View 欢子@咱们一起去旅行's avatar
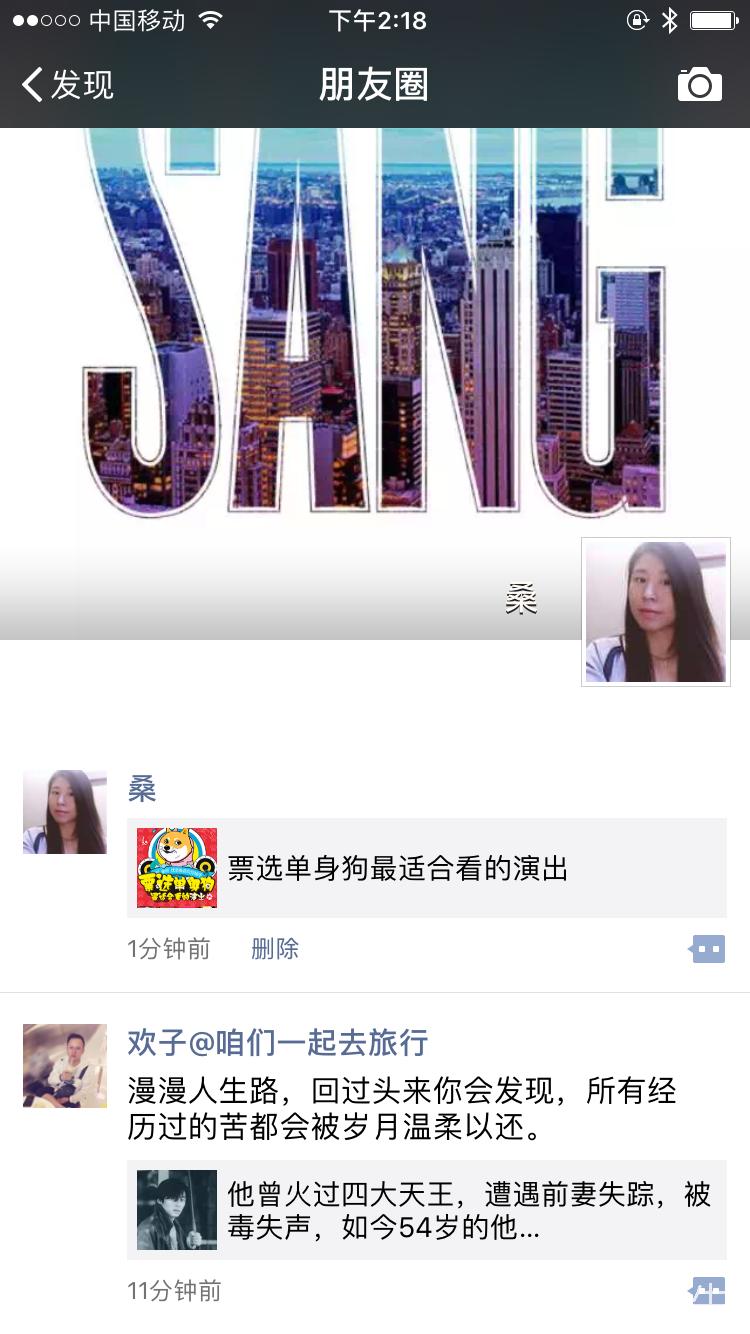 point(65,1066)
